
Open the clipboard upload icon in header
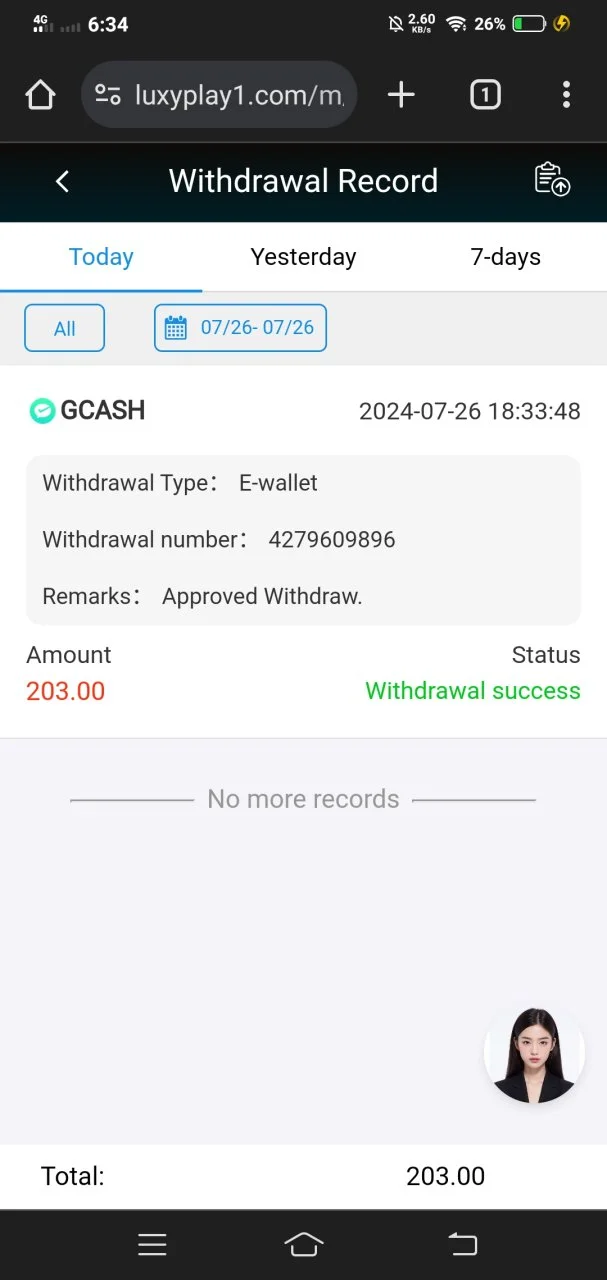point(551,179)
